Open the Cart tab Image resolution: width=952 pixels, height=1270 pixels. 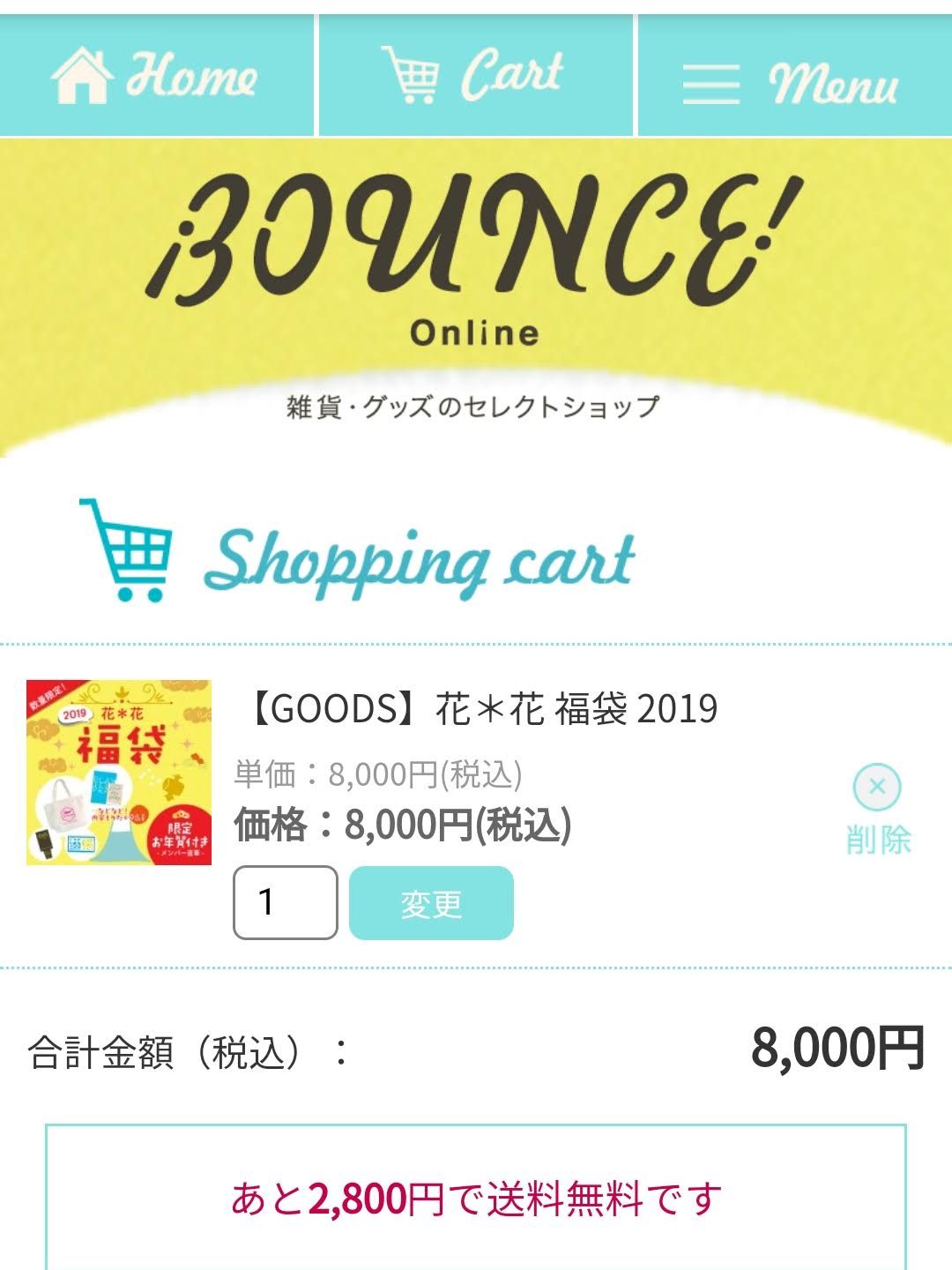tap(475, 76)
